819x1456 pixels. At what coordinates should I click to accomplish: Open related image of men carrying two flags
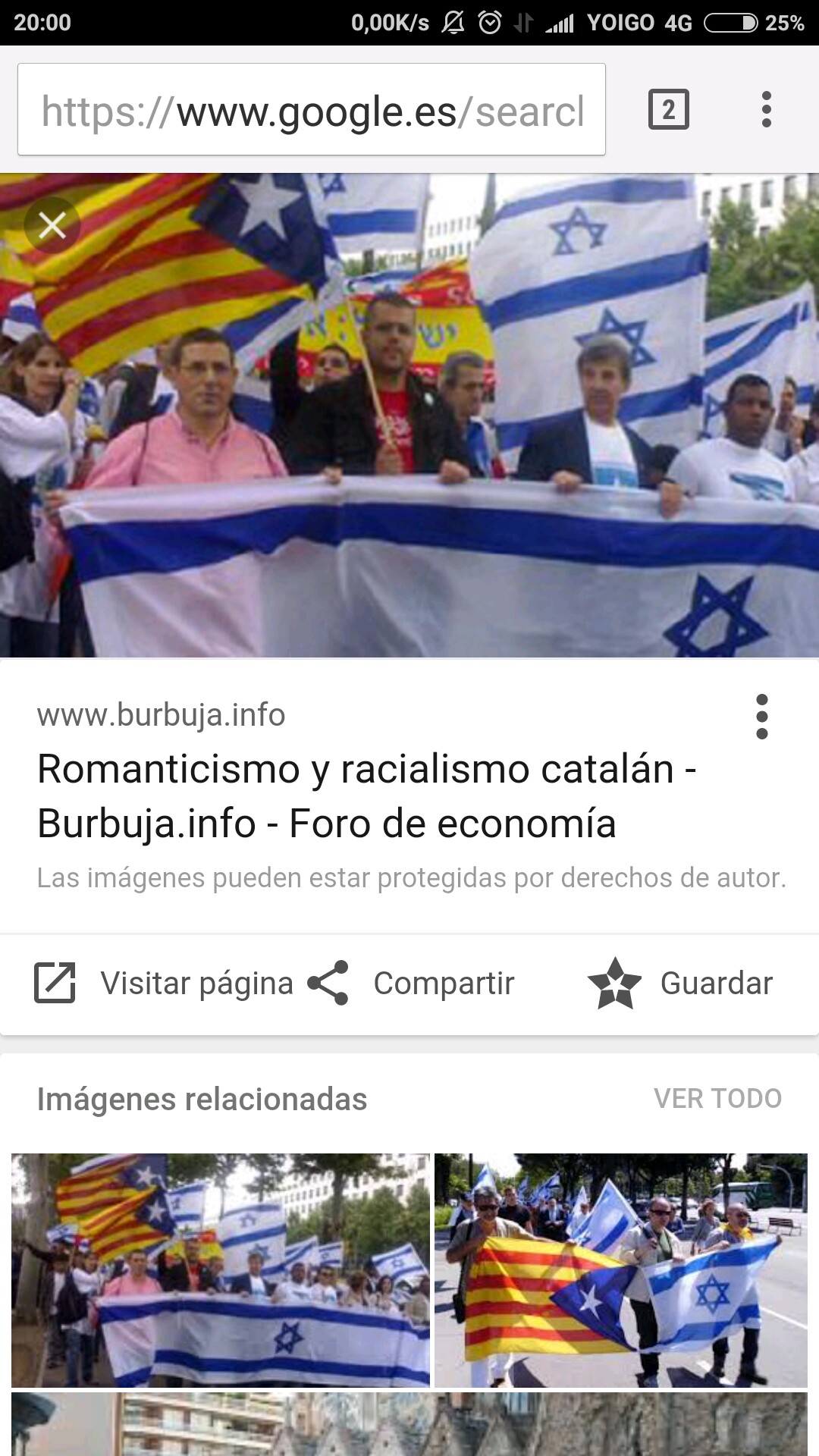[620, 1270]
